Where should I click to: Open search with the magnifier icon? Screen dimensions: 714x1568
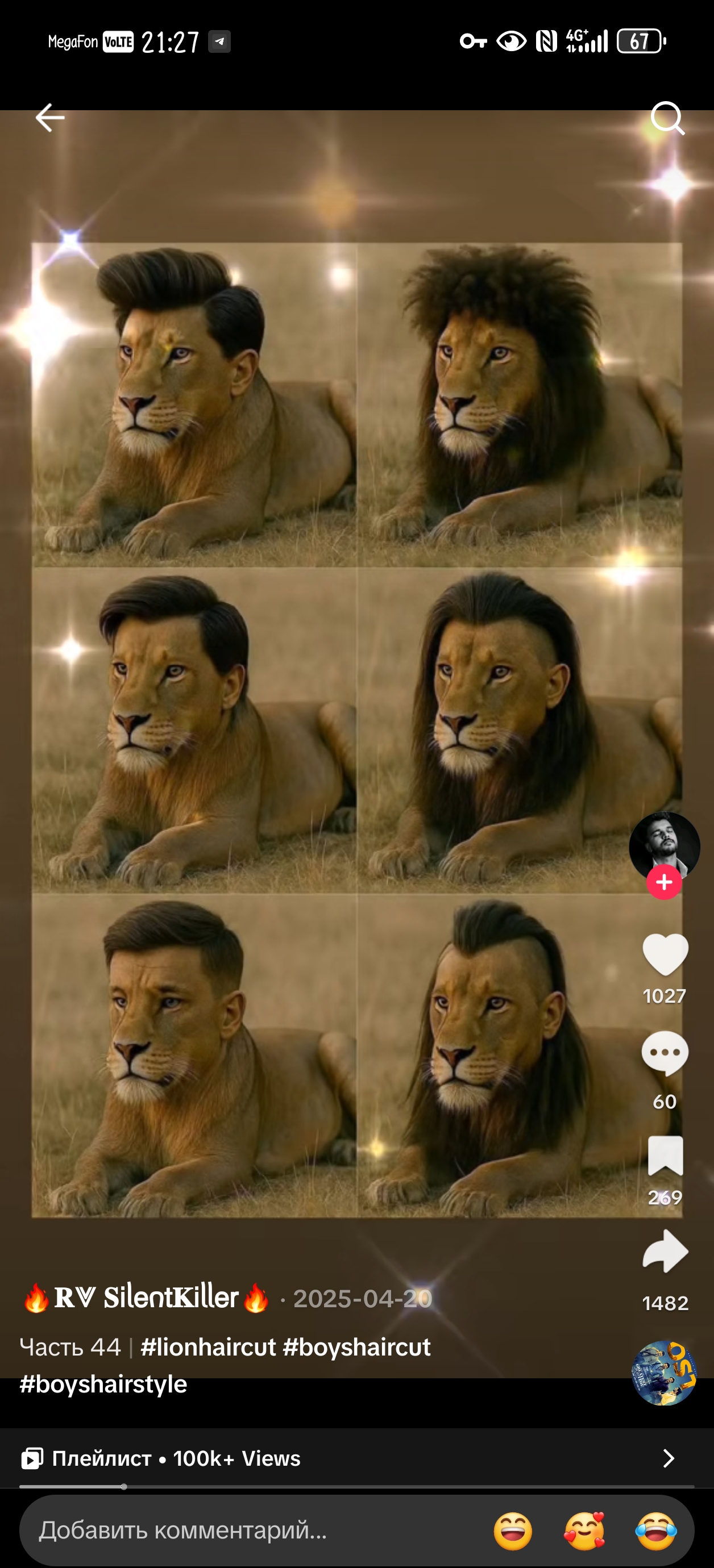(x=667, y=118)
